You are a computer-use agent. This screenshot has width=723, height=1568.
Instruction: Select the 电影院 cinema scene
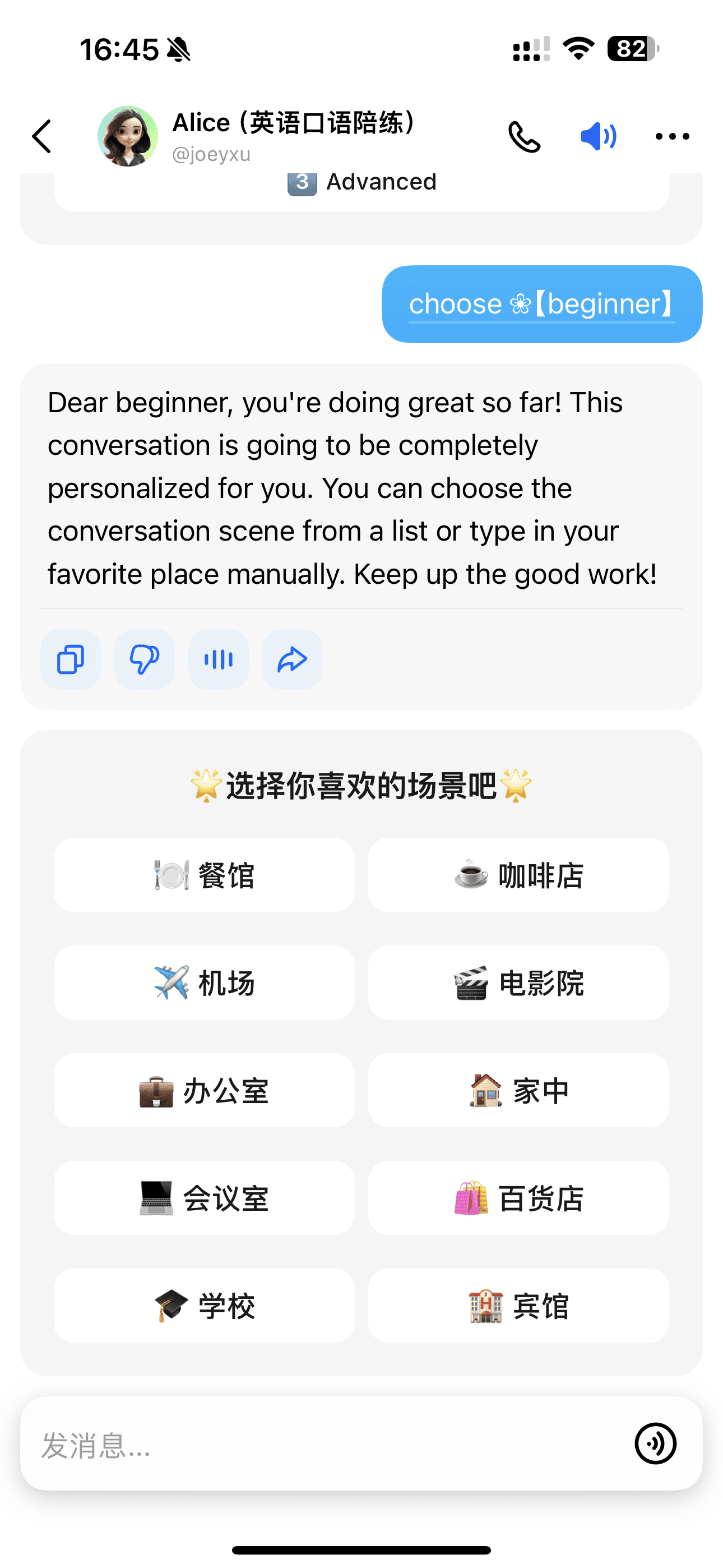(518, 983)
